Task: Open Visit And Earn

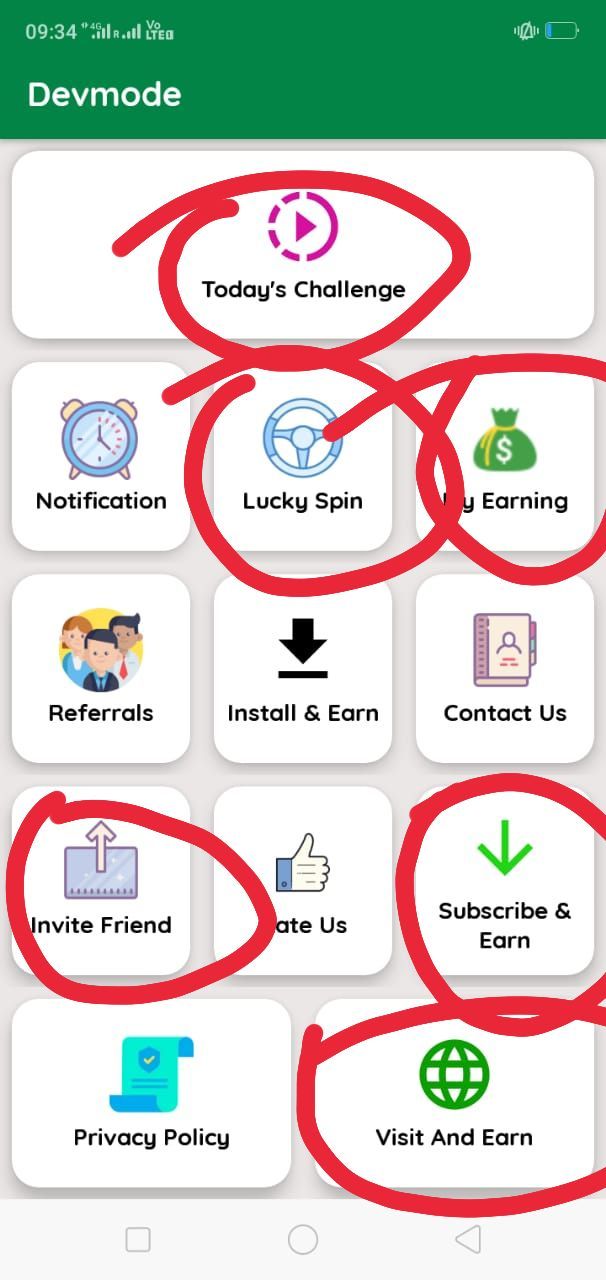Action: 454,1092
